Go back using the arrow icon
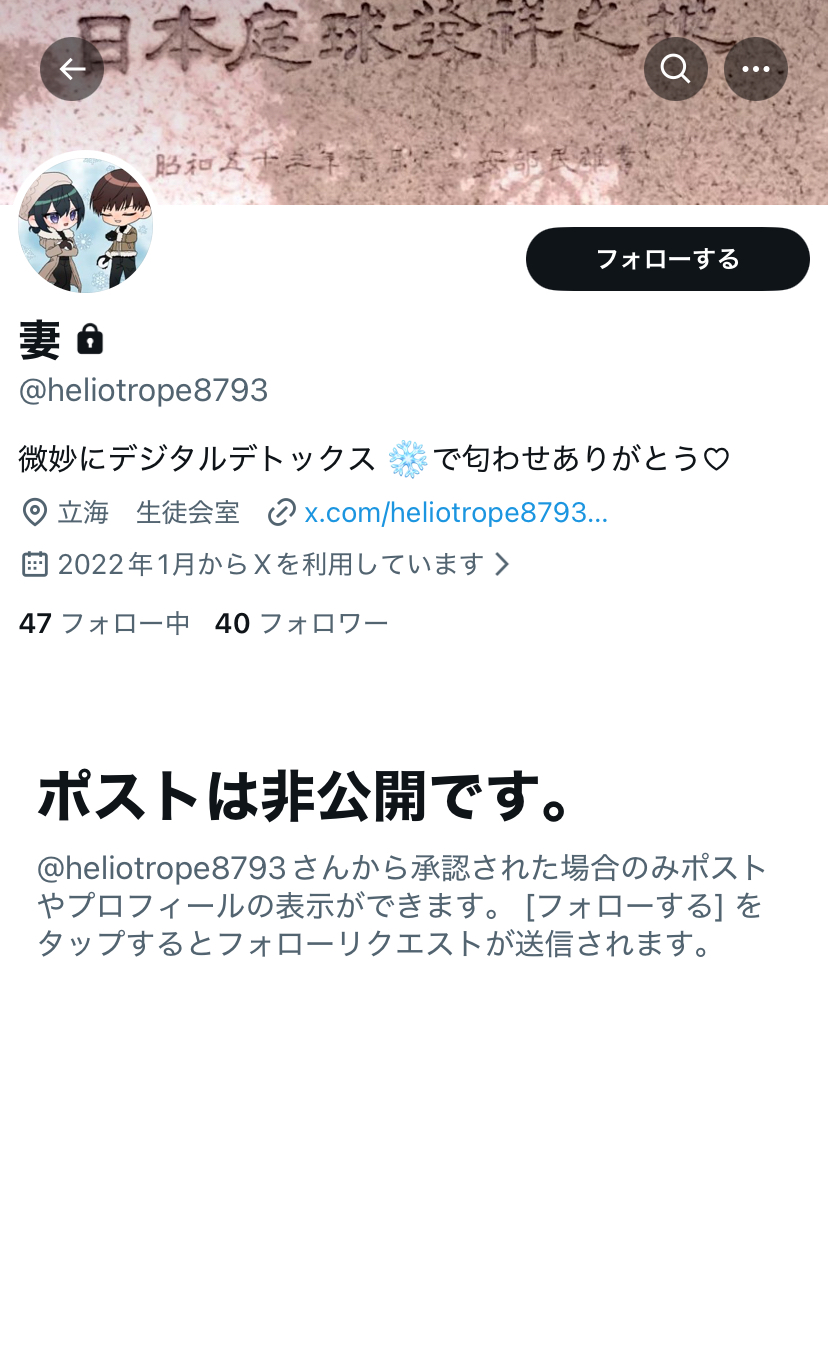This screenshot has width=828, height=1365. point(72,69)
